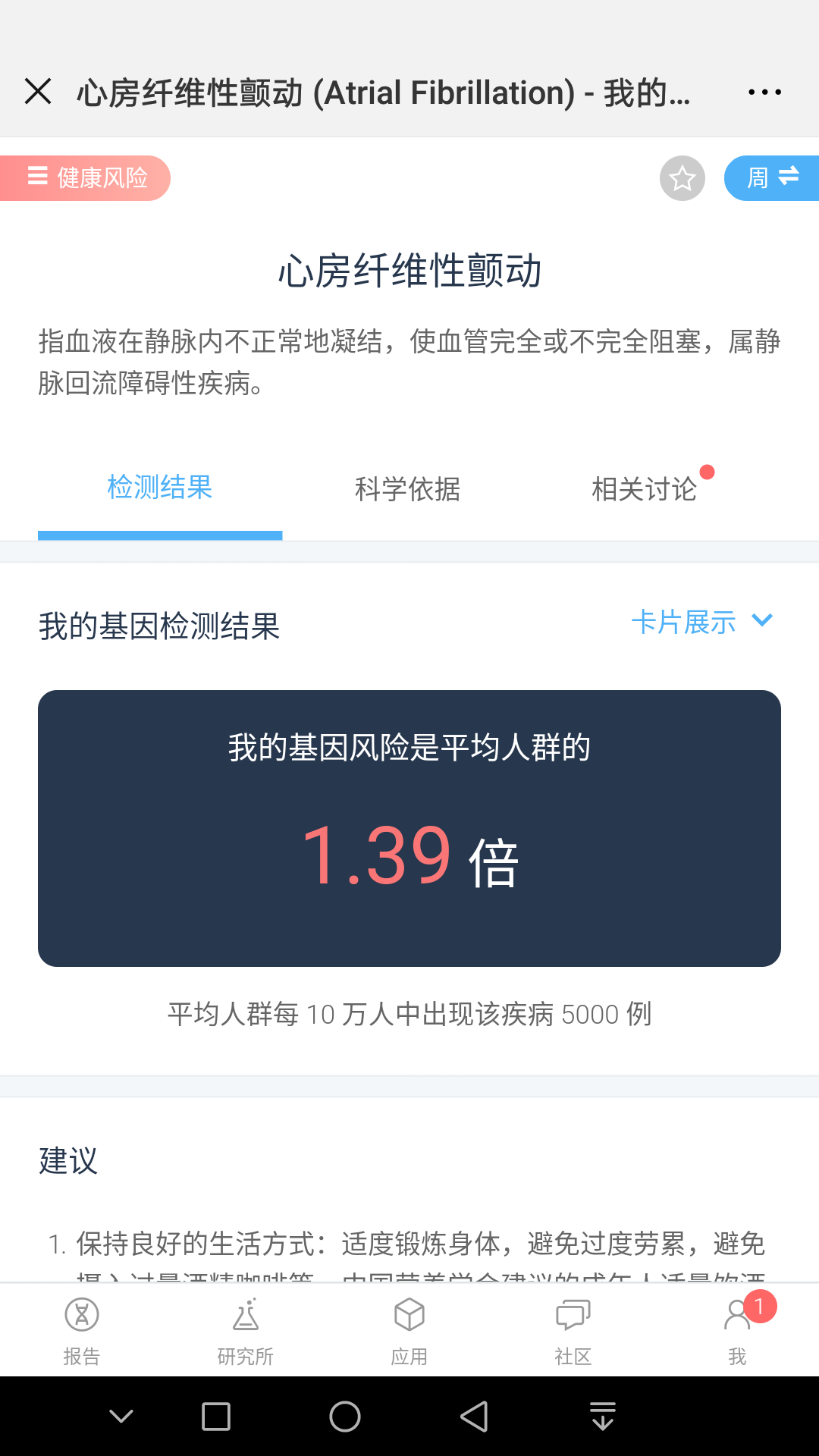Open the three-dot overflow menu
Image resolution: width=819 pixels, height=1456 pixels.
coord(764,92)
